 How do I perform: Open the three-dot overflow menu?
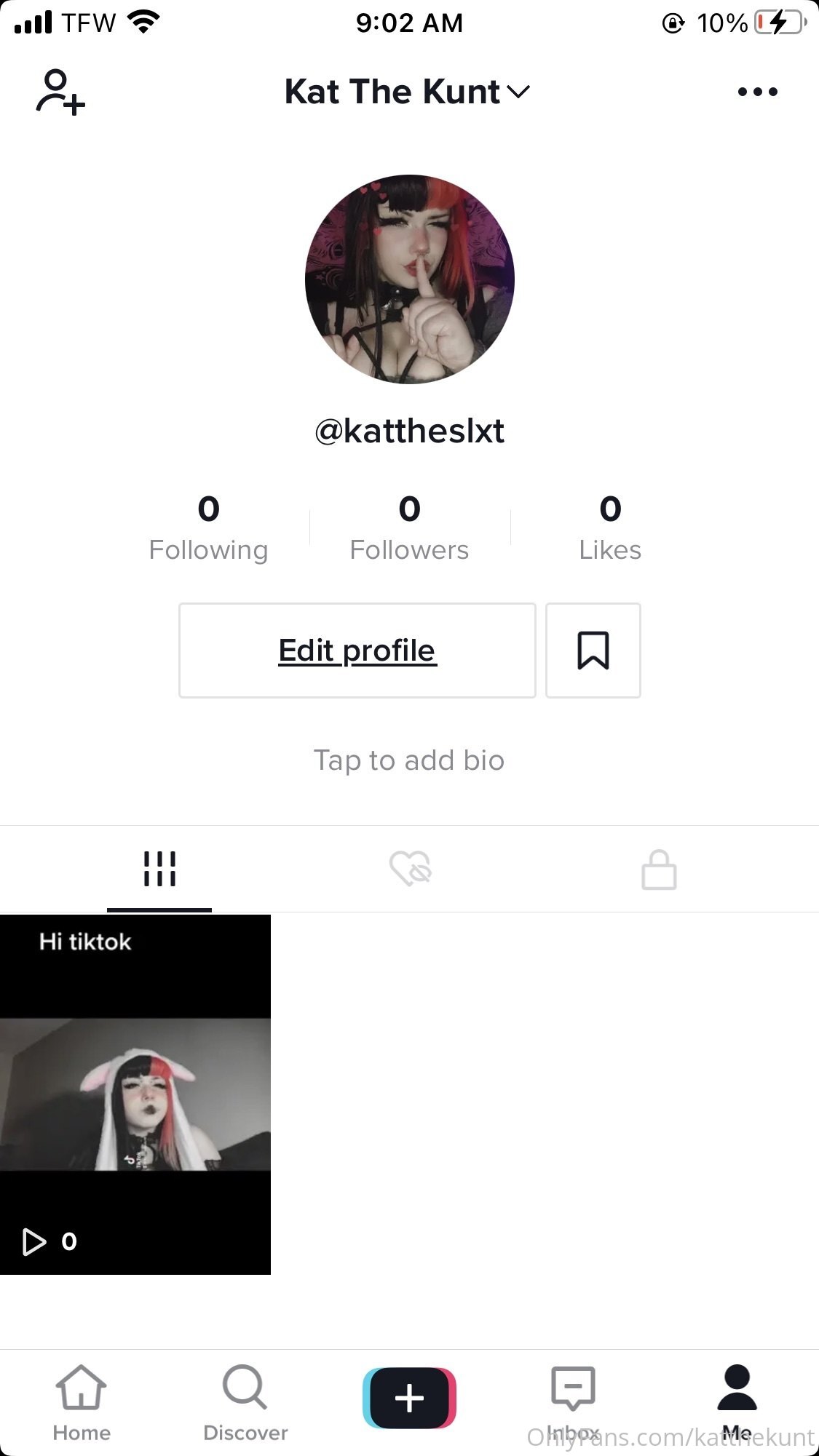pyautogui.click(x=757, y=92)
